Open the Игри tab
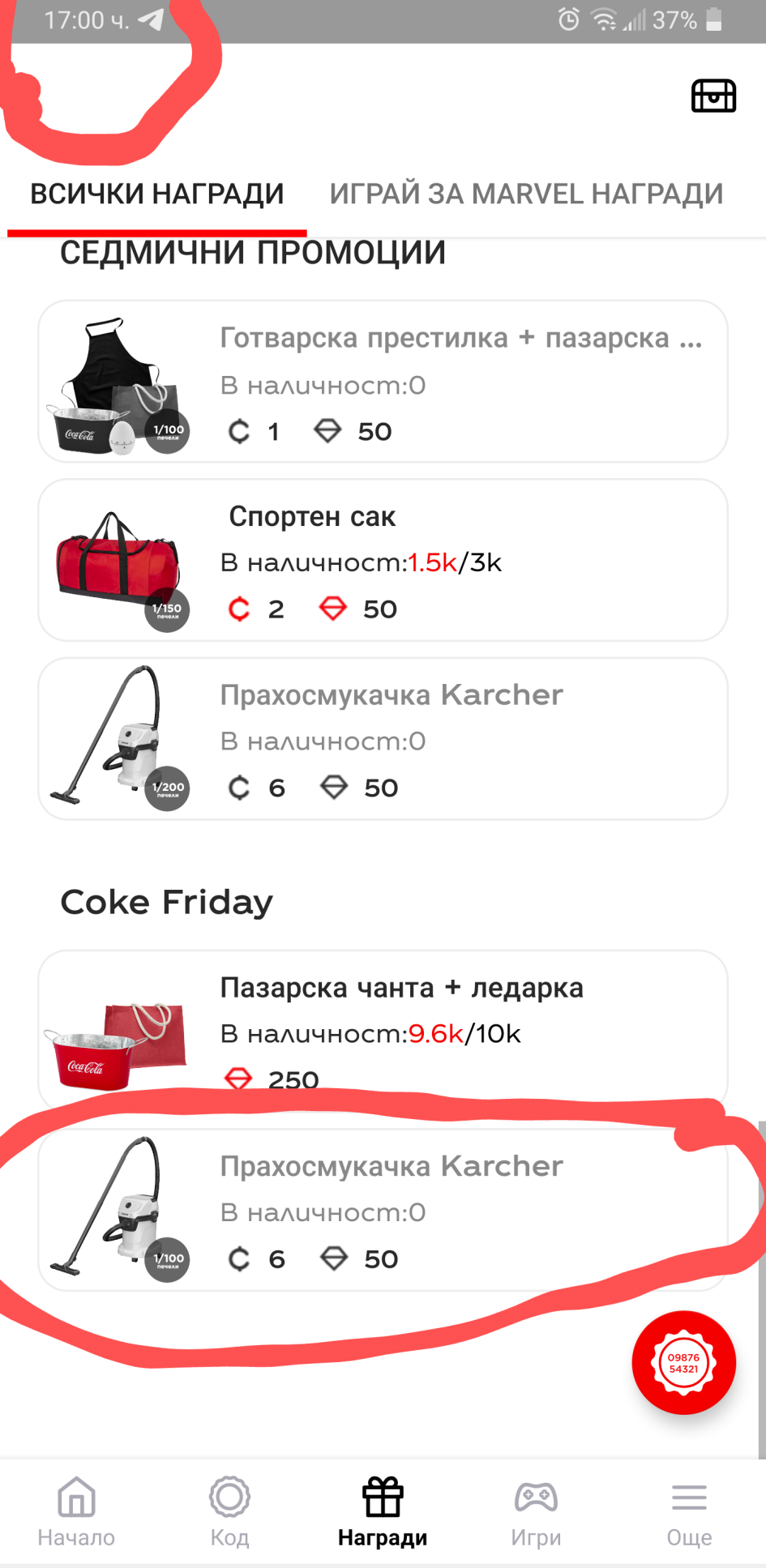The image size is (766, 1568). click(x=536, y=1512)
